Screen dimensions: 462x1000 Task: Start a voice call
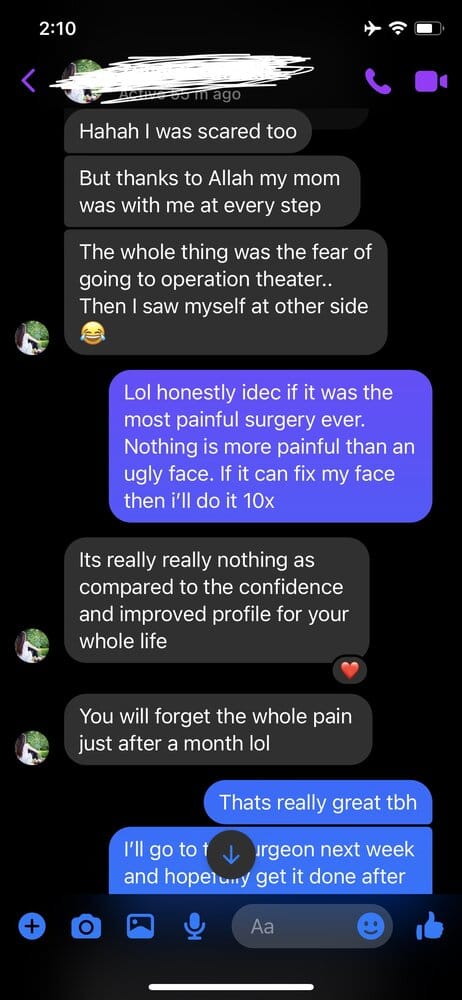[x=378, y=81]
